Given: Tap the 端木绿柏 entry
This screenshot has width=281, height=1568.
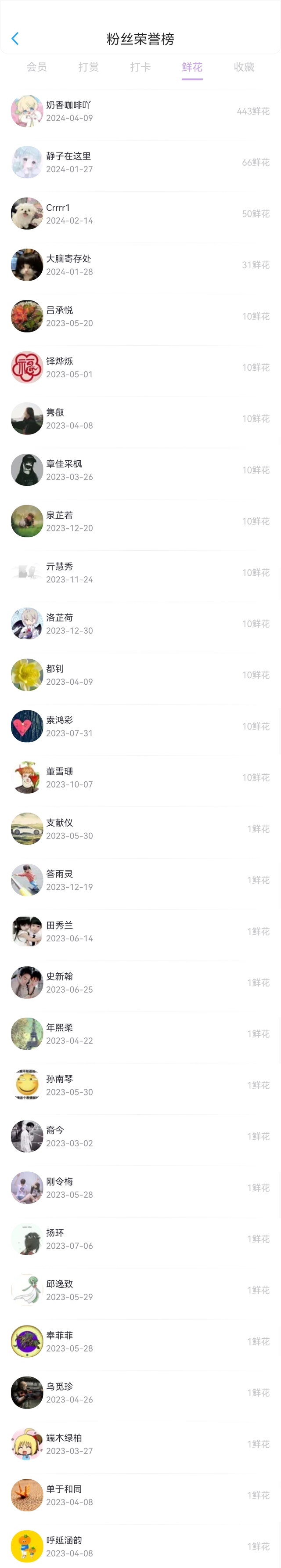Looking at the screenshot, I should [140, 1444].
